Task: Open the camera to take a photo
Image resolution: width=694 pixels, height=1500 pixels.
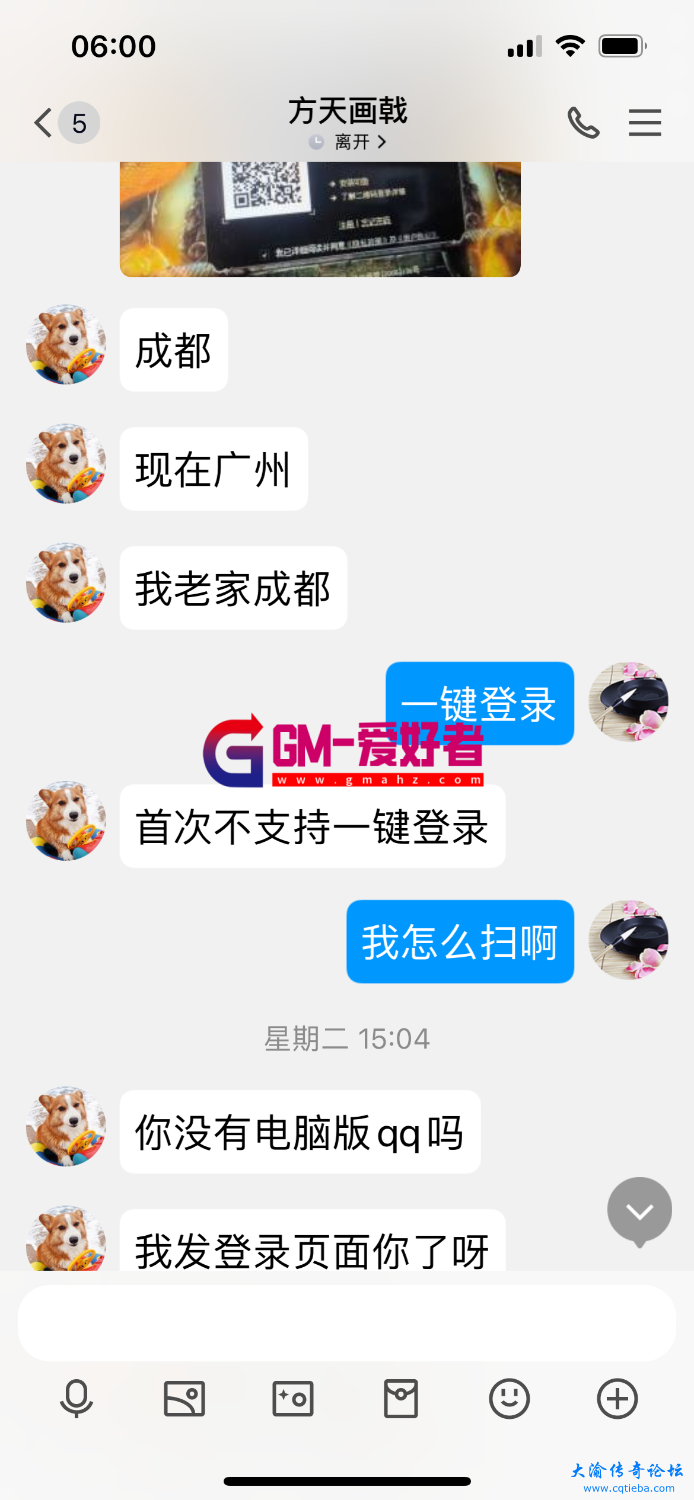Action: click(x=293, y=1398)
